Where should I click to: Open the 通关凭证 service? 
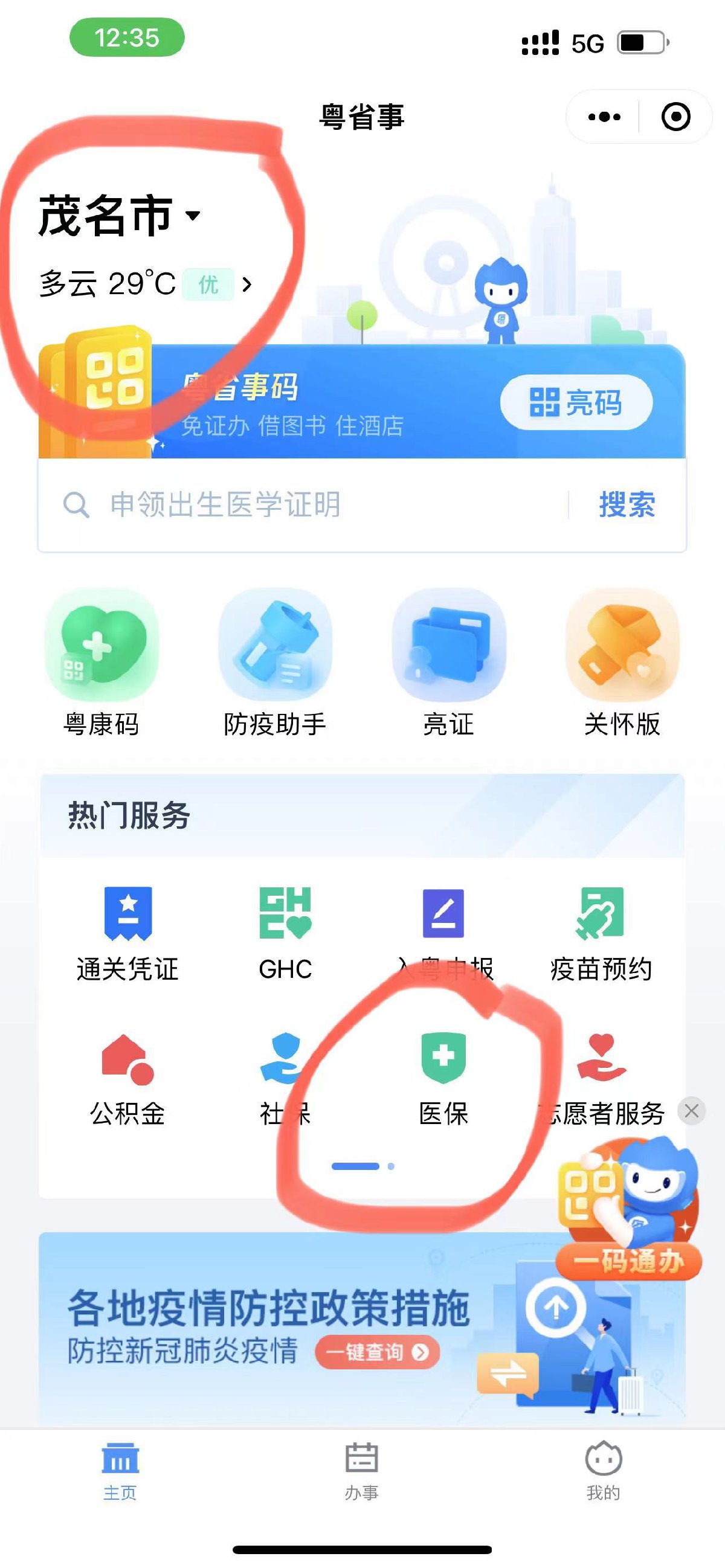[x=128, y=934]
